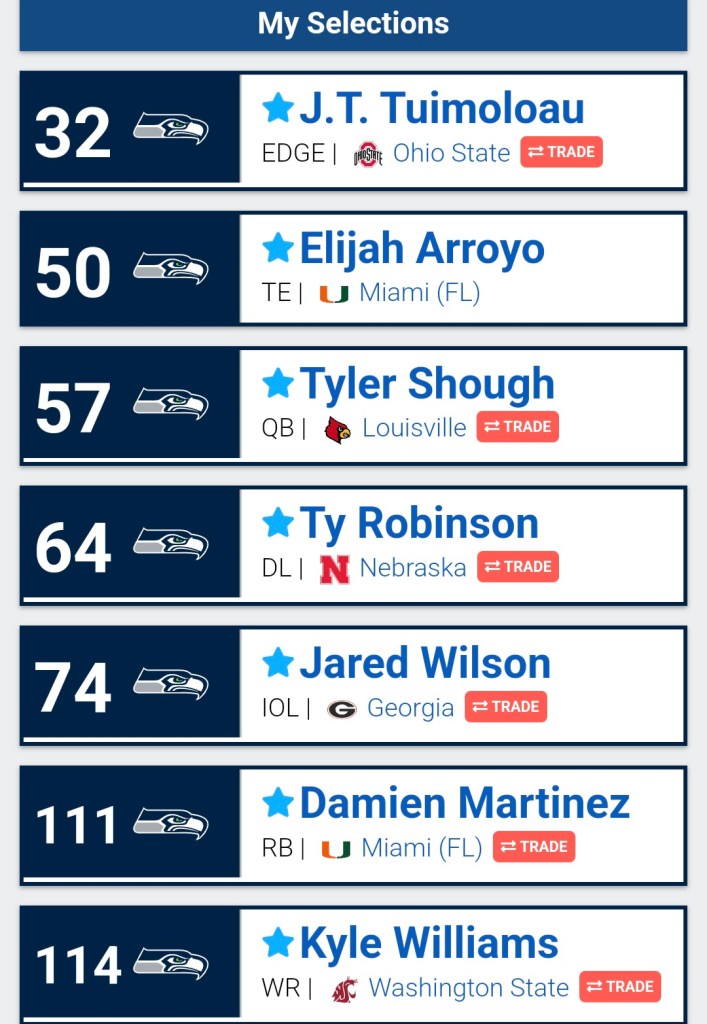Trade the Kyle Williams selection

[619, 987]
